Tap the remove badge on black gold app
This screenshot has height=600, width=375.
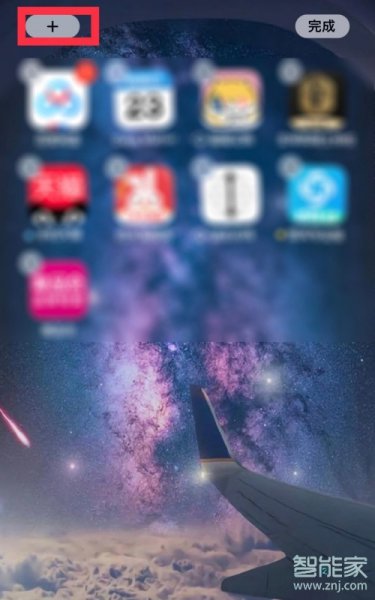pyautogui.click(x=288, y=71)
